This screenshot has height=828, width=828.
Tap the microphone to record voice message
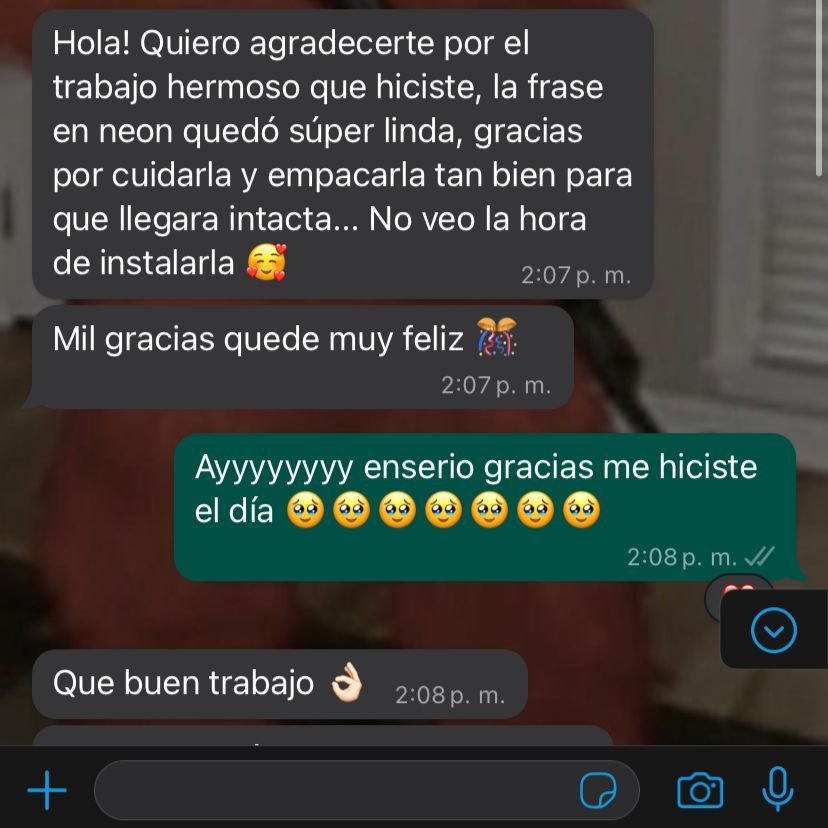point(777,790)
